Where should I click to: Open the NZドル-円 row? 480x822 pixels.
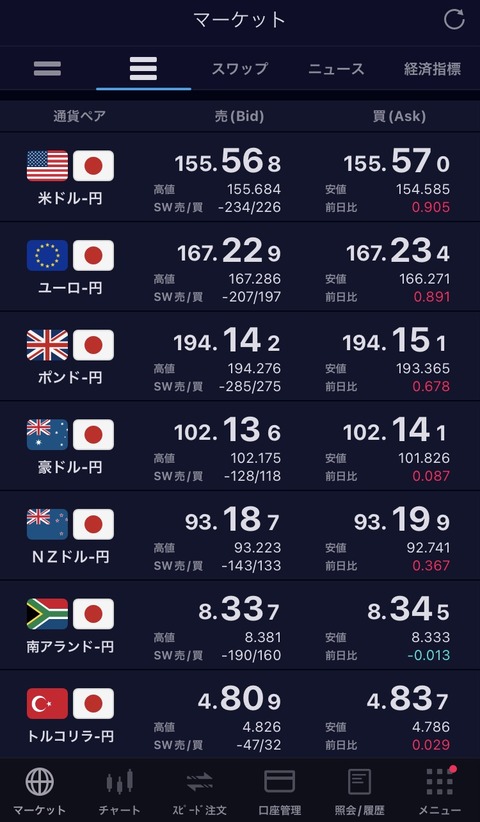click(240, 536)
